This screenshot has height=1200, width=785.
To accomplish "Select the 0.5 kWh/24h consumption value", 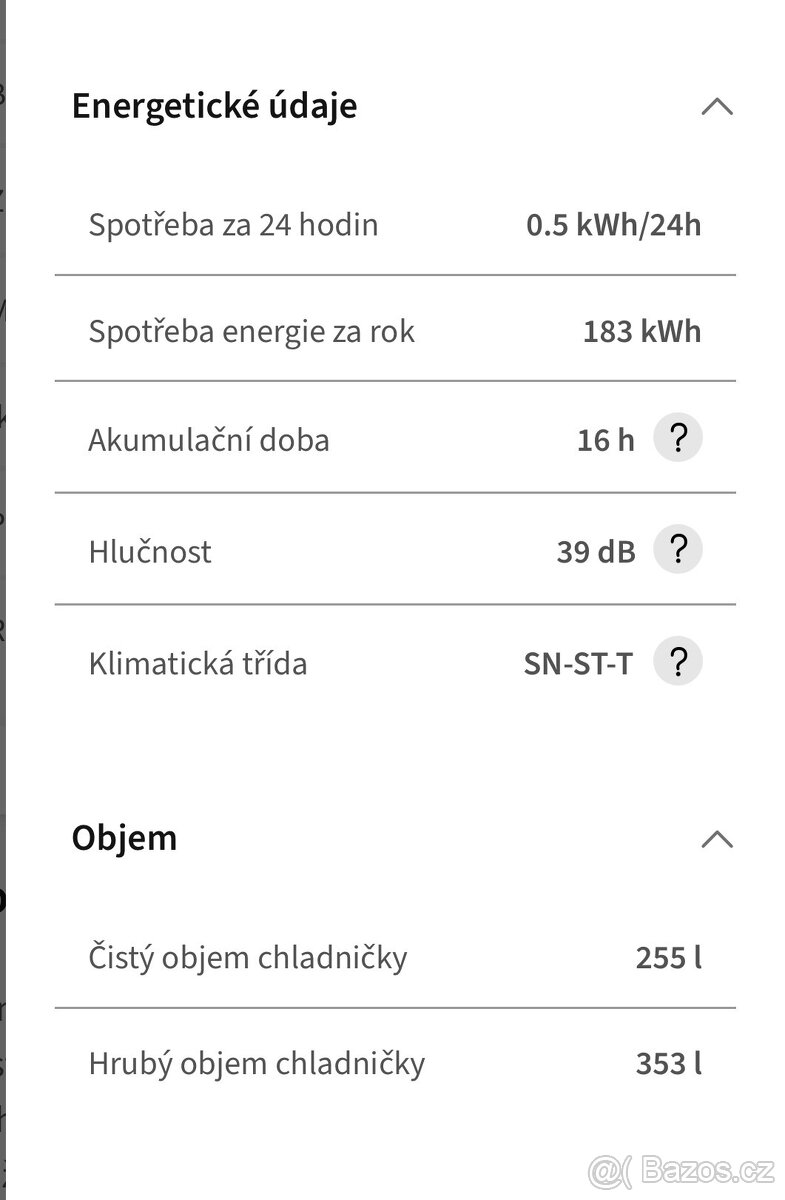I will click(613, 224).
